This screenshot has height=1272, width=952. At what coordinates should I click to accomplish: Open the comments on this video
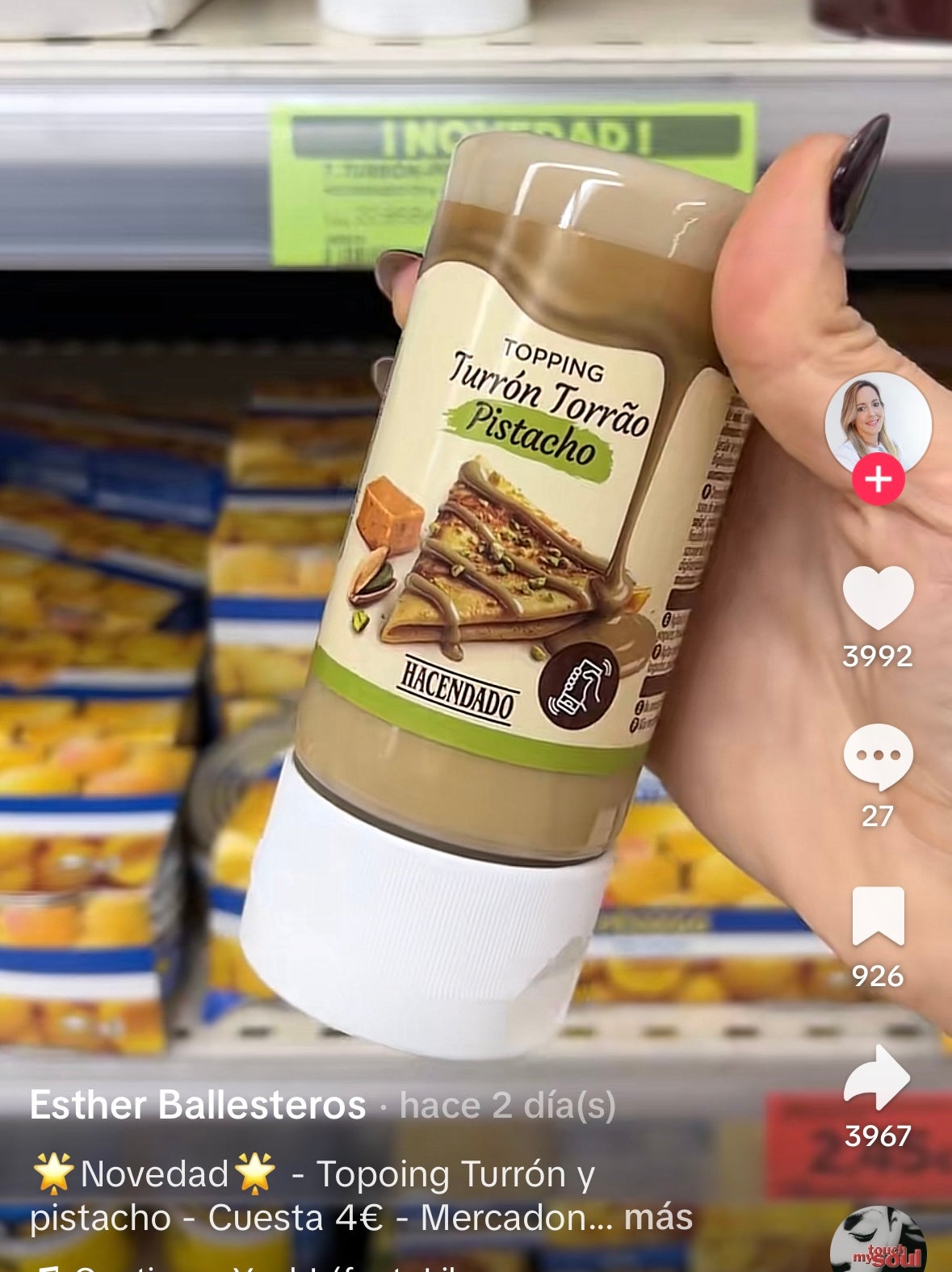878,756
